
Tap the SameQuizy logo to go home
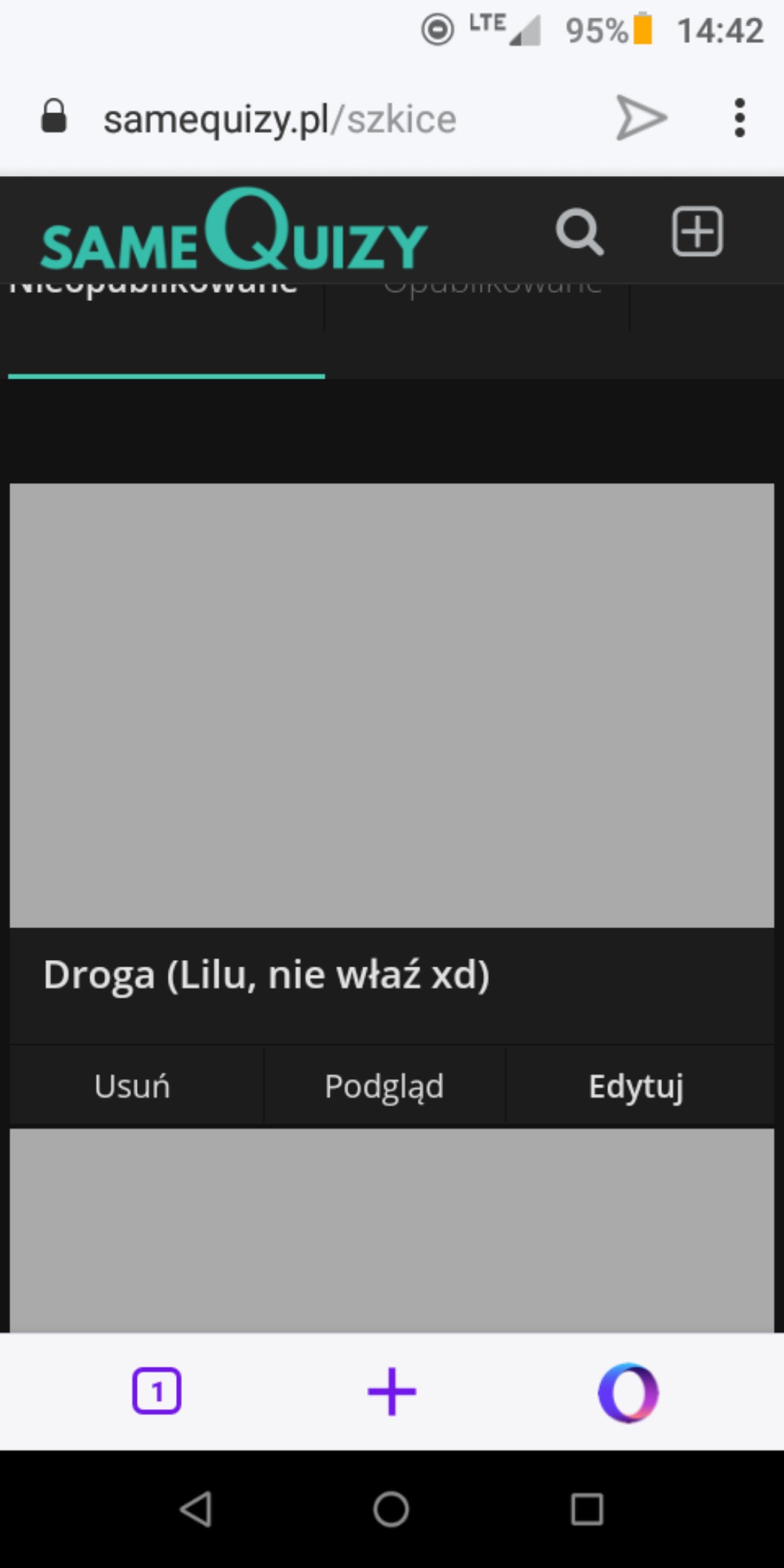[x=234, y=232]
